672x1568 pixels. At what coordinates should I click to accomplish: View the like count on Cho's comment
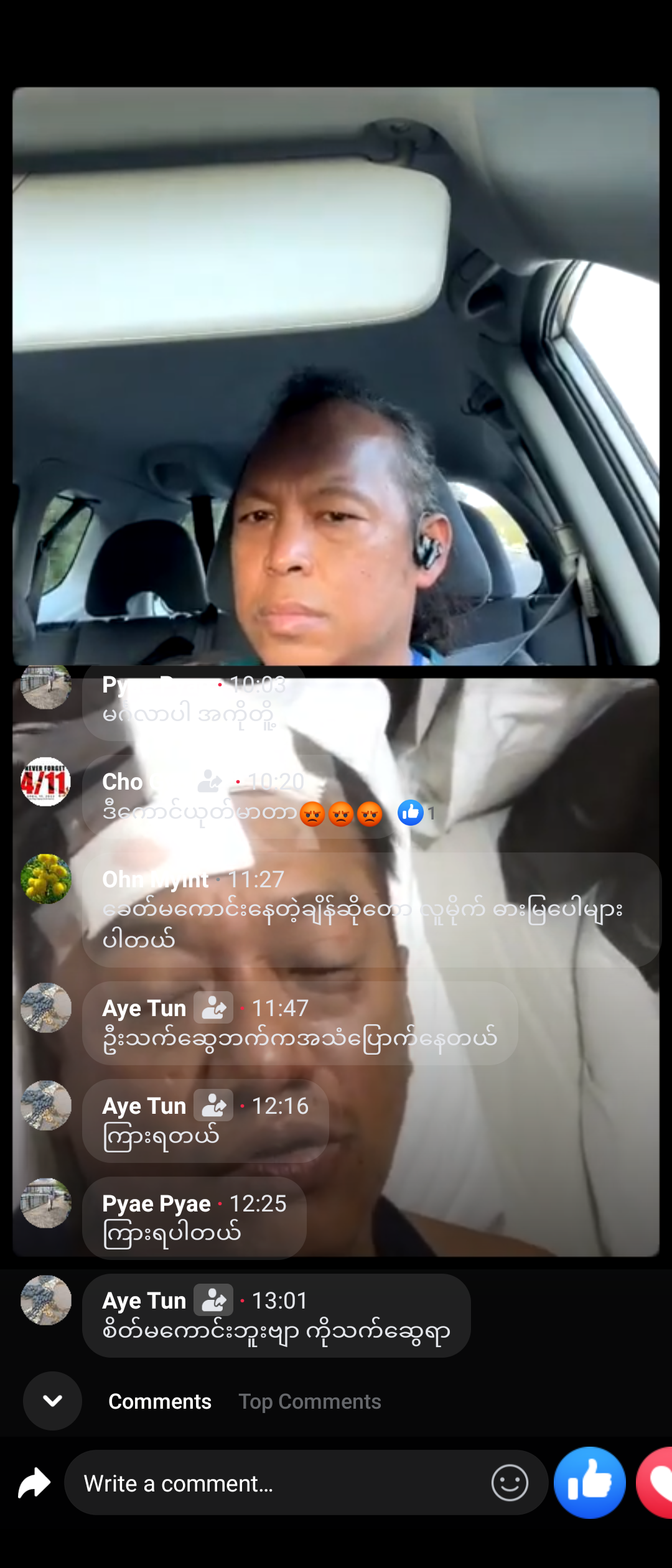[x=417, y=813]
